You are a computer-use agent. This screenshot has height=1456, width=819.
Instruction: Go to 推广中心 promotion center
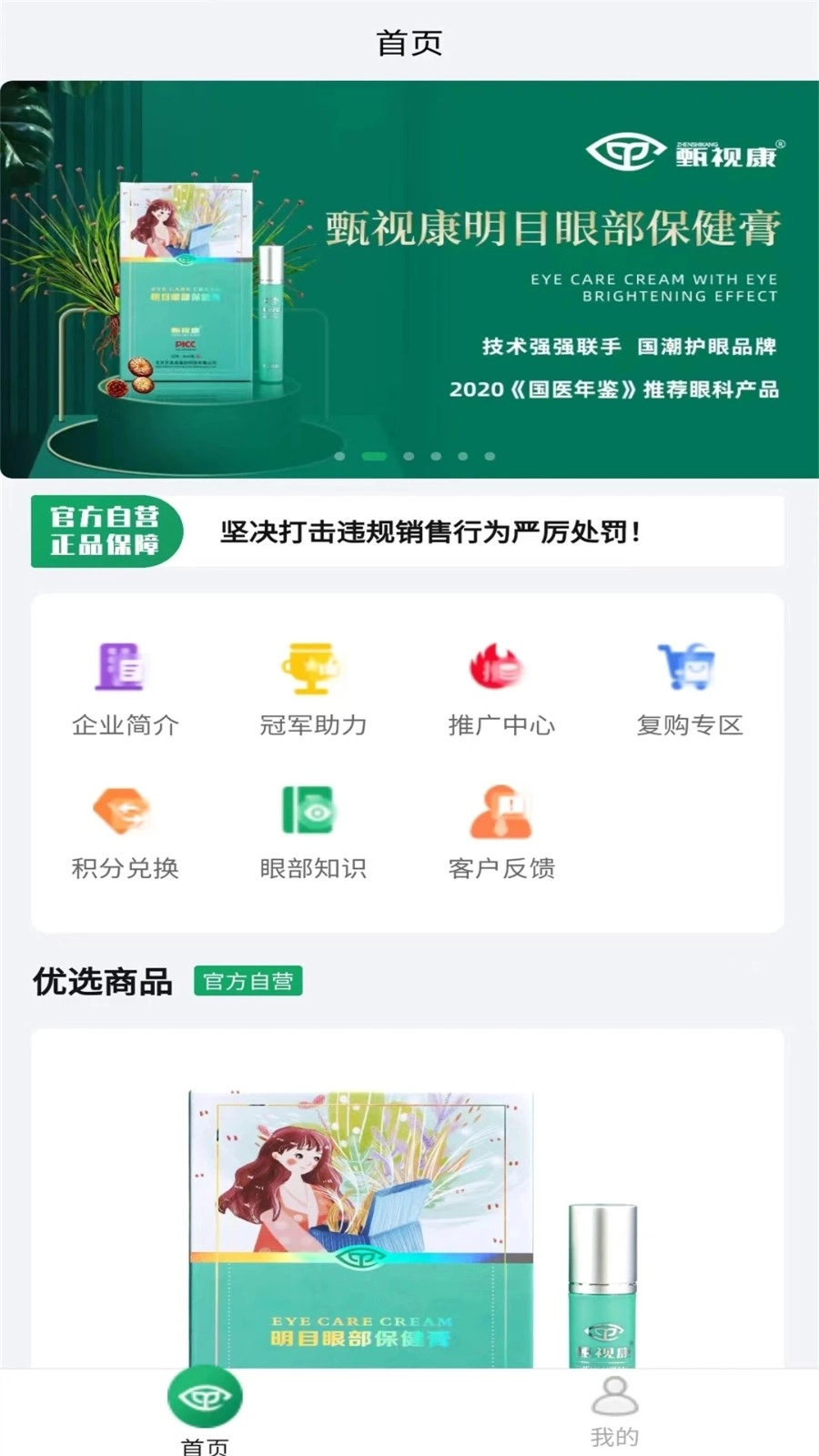point(500,688)
